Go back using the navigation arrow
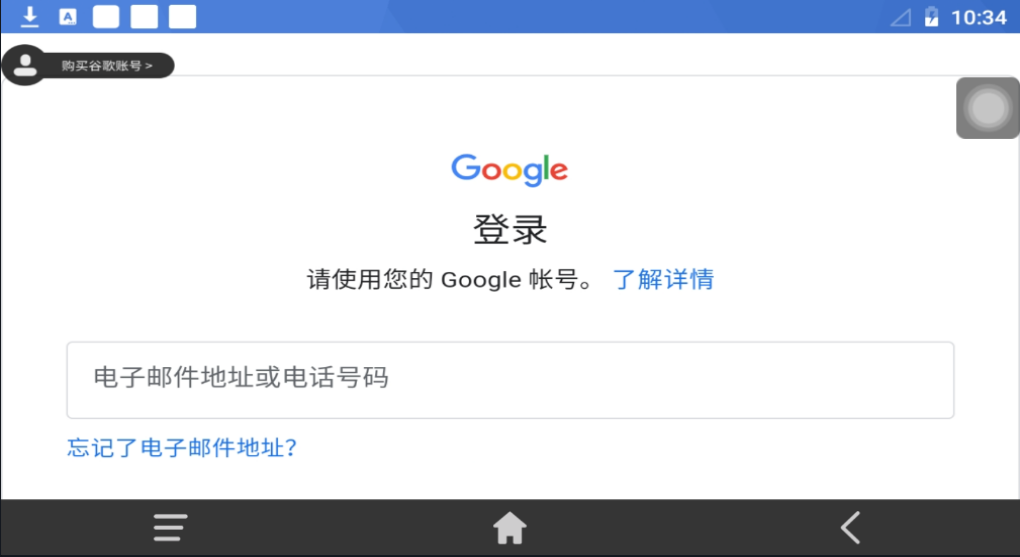Viewport: 1020px width, 557px height. (x=850, y=527)
